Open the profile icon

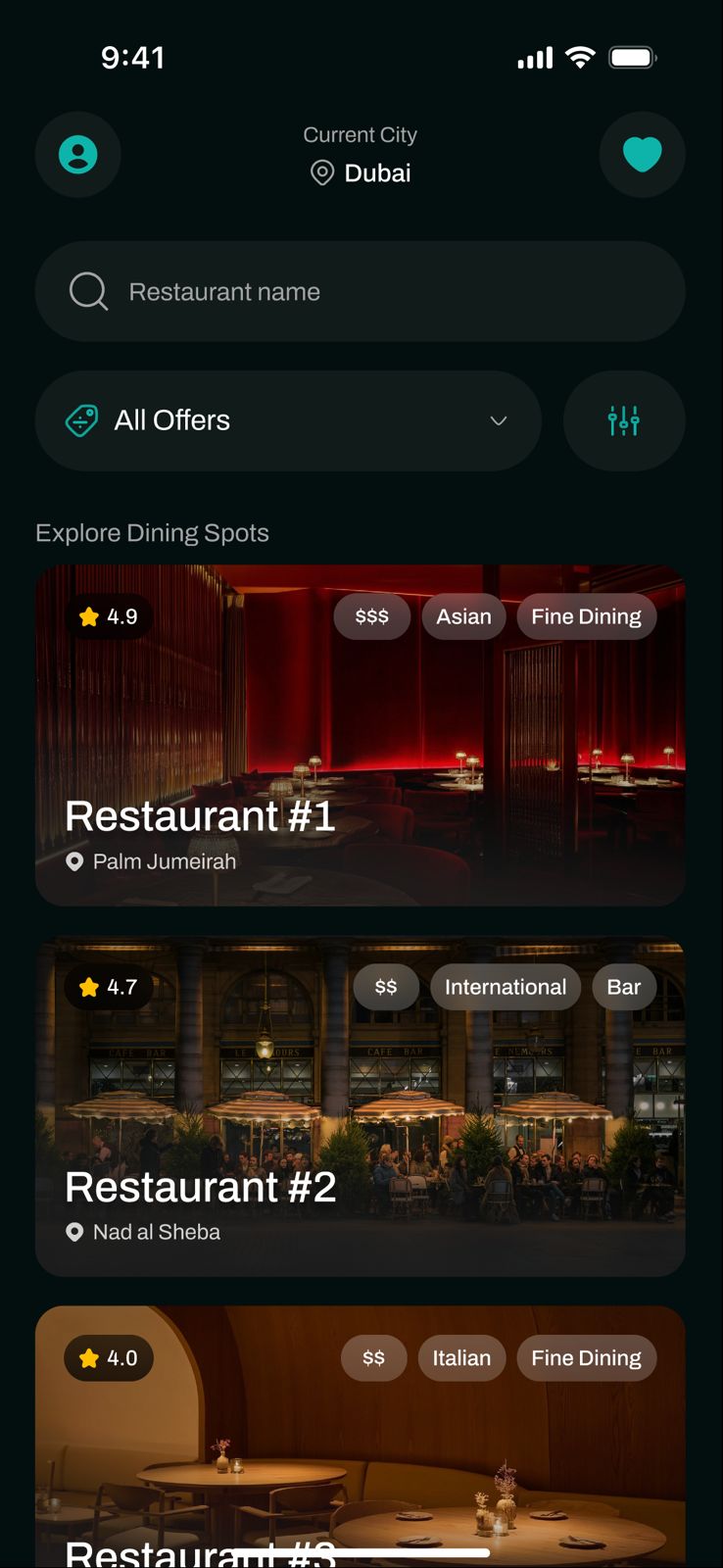[x=78, y=155]
